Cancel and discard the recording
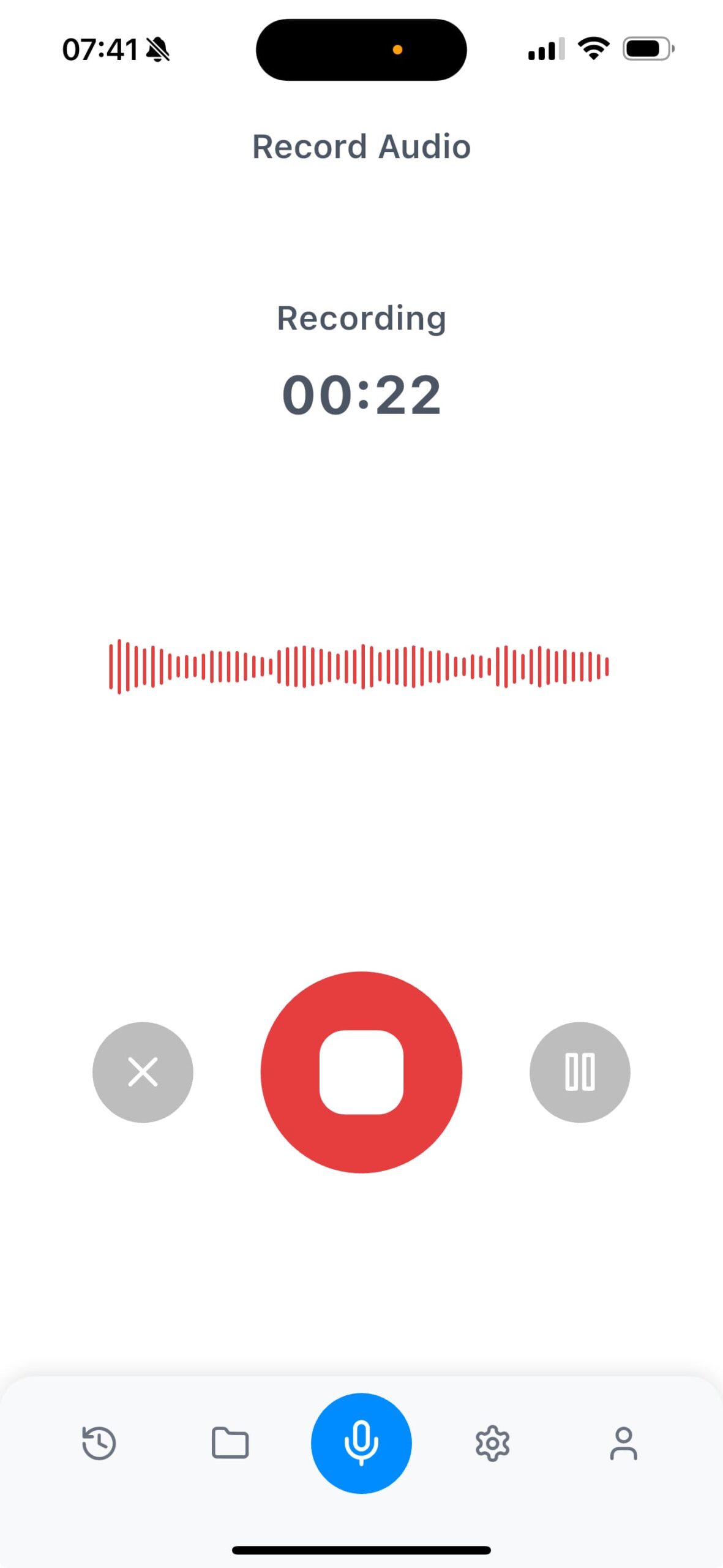723x1568 pixels. point(143,1072)
